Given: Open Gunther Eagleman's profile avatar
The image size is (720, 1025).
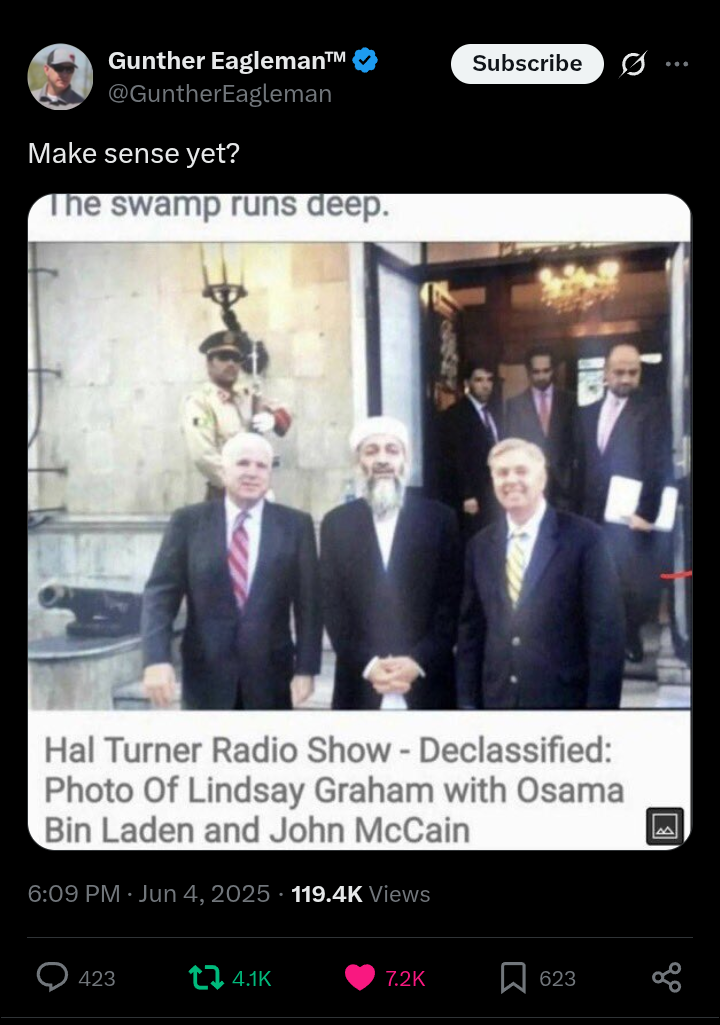Looking at the screenshot, I should click(x=60, y=77).
